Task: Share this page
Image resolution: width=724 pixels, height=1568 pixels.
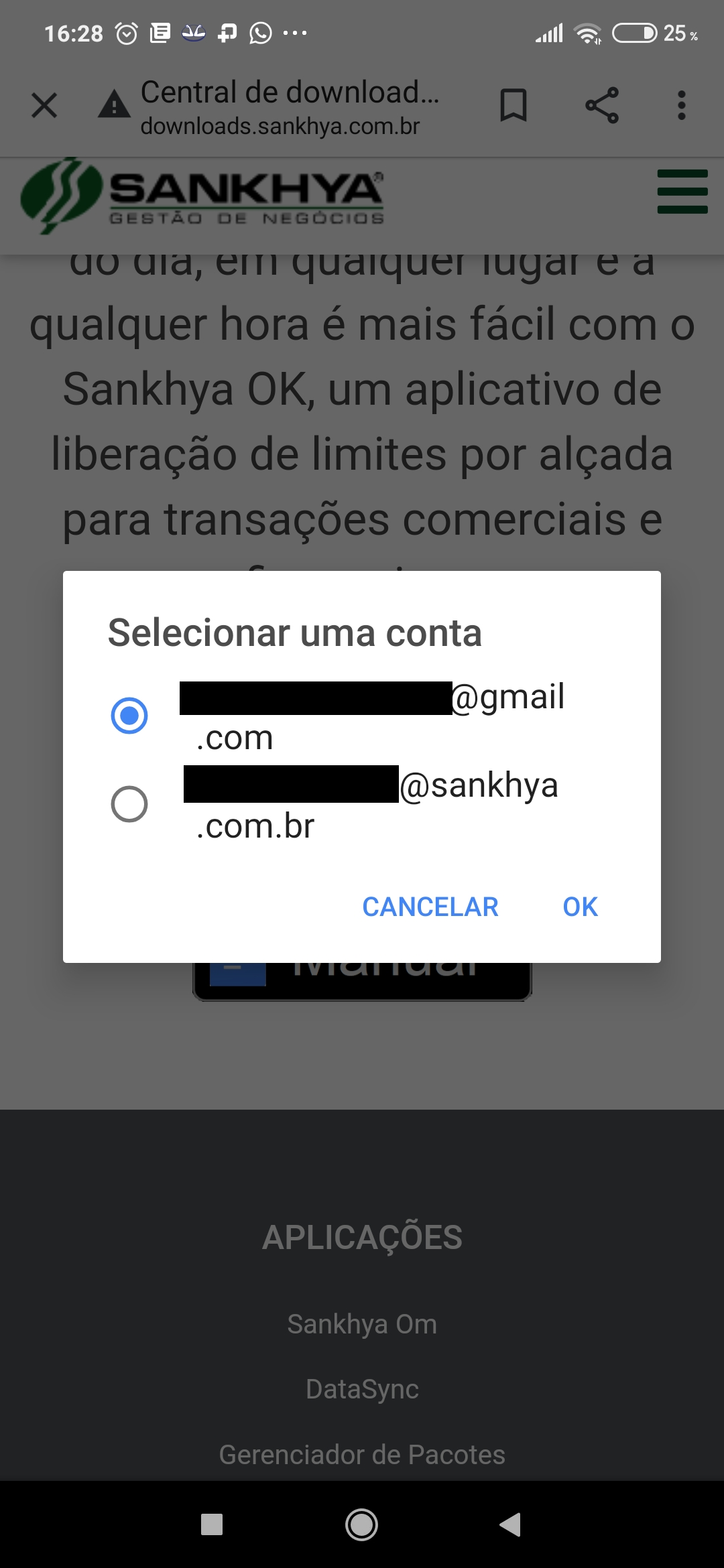Action: (601, 106)
